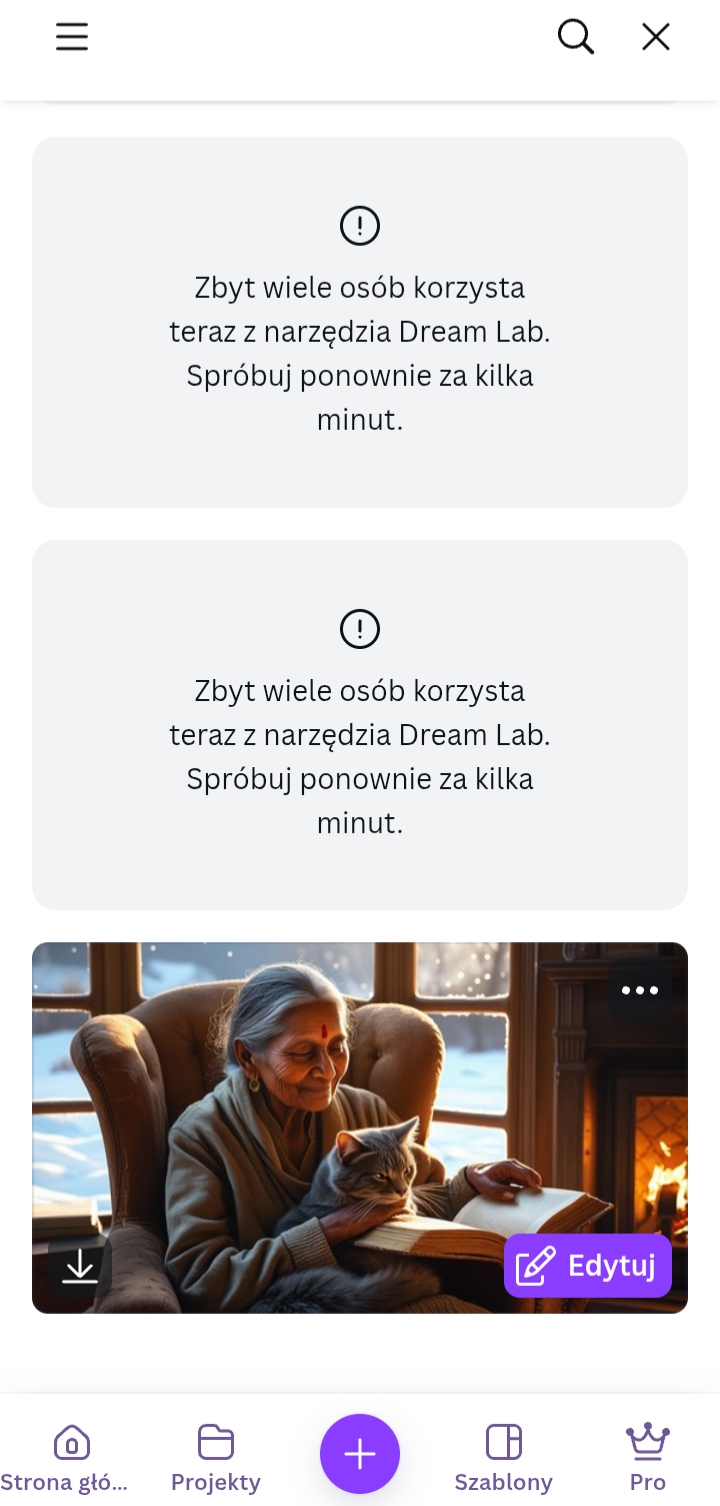Viewport: 720px width, 1506px height.
Task: Open the generated woman and cat image
Action: click(360, 1127)
